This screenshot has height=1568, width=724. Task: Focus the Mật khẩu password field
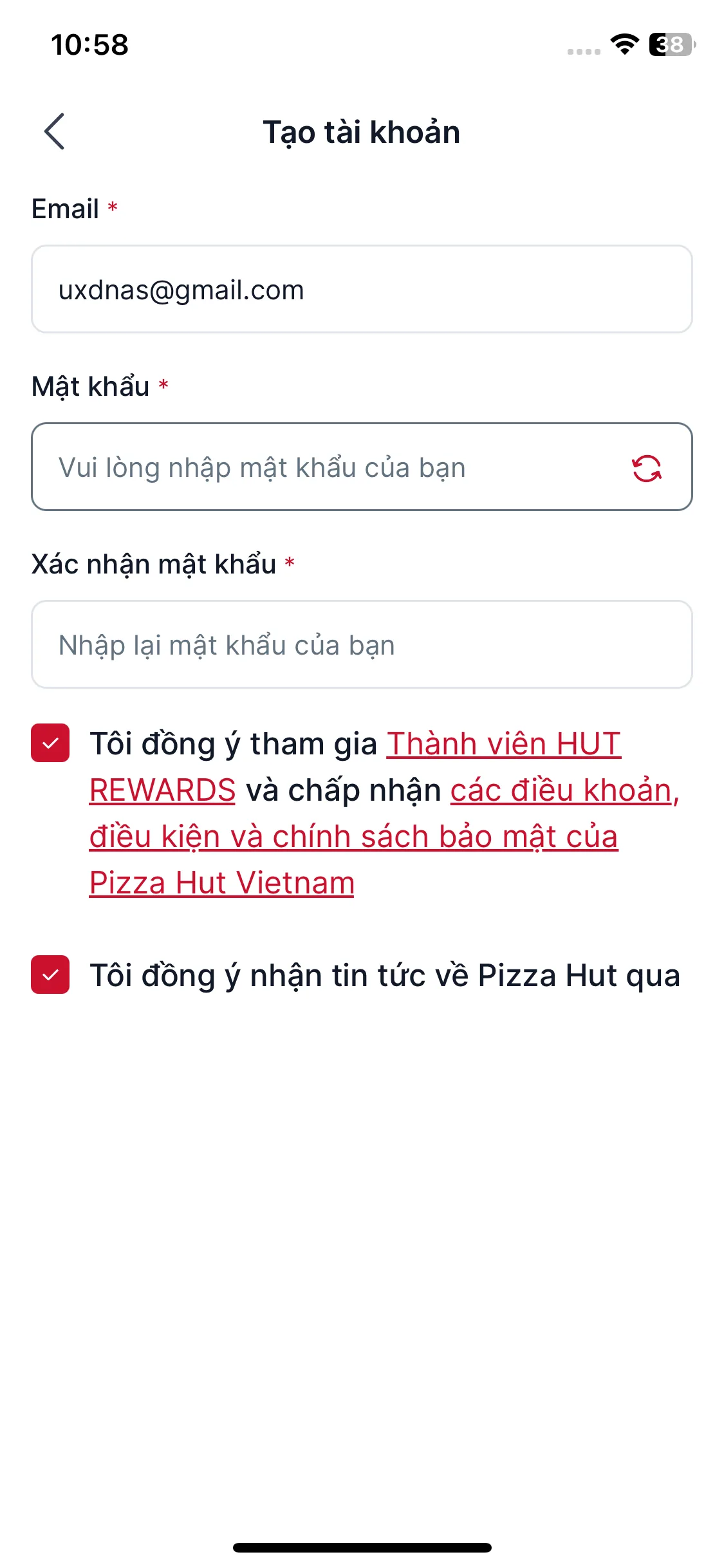pyautogui.click(x=322, y=467)
